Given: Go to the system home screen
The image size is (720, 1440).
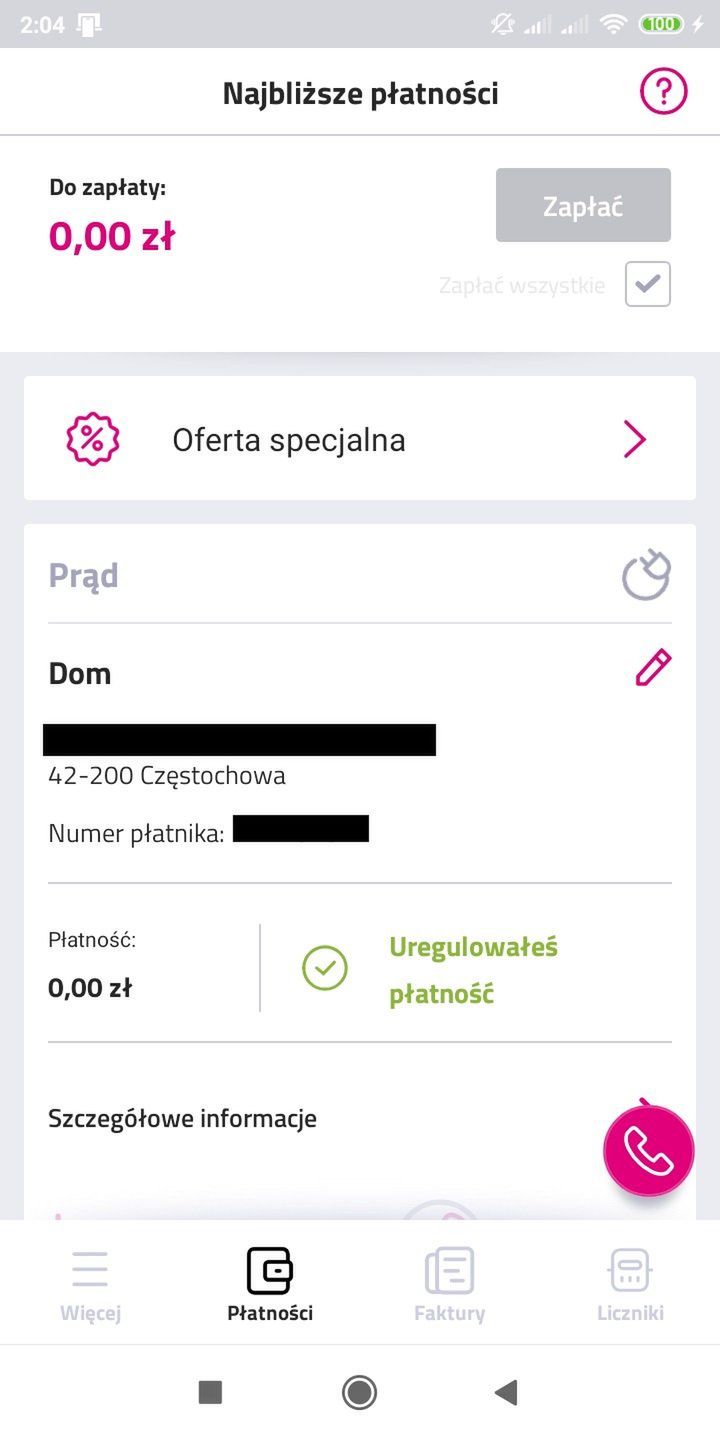Looking at the screenshot, I should [359, 1392].
